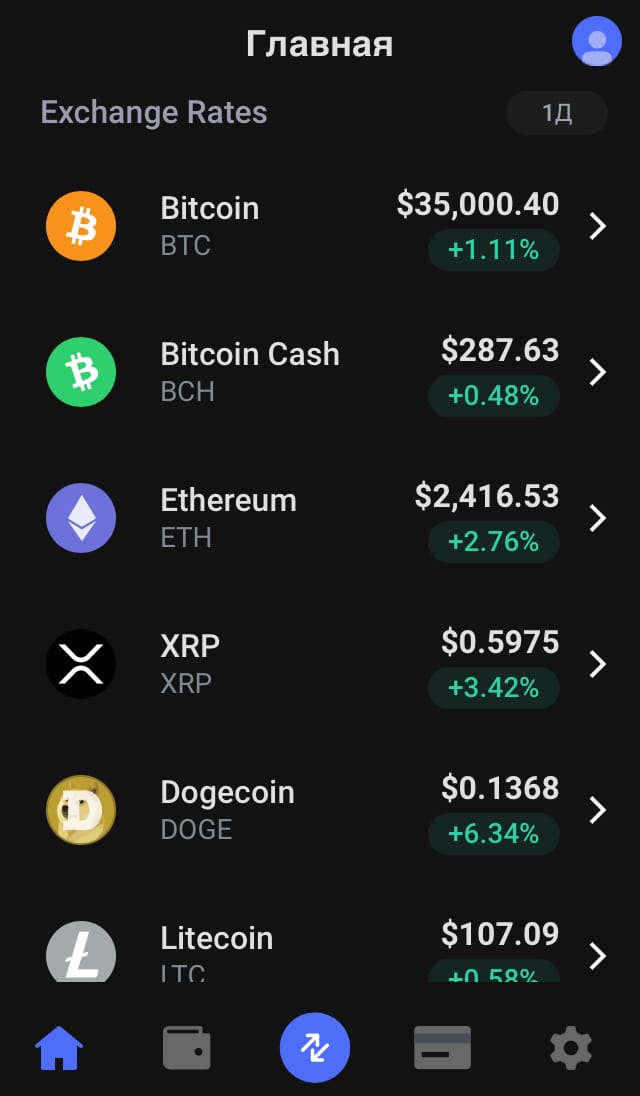Open the cards tab

(442, 1048)
